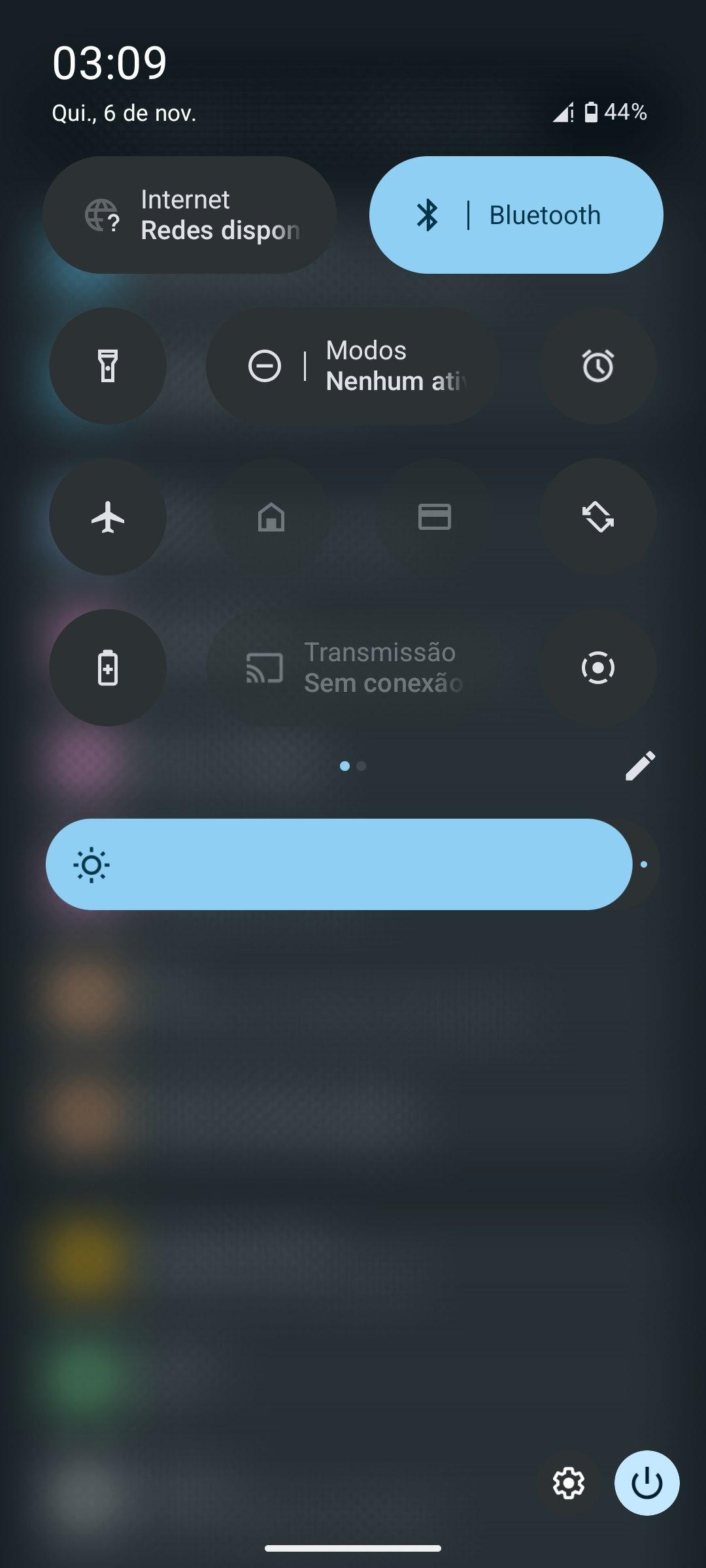This screenshot has height=1568, width=706.
Task: Open the Transmissão cast tile
Action: click(x=353, y=668)
